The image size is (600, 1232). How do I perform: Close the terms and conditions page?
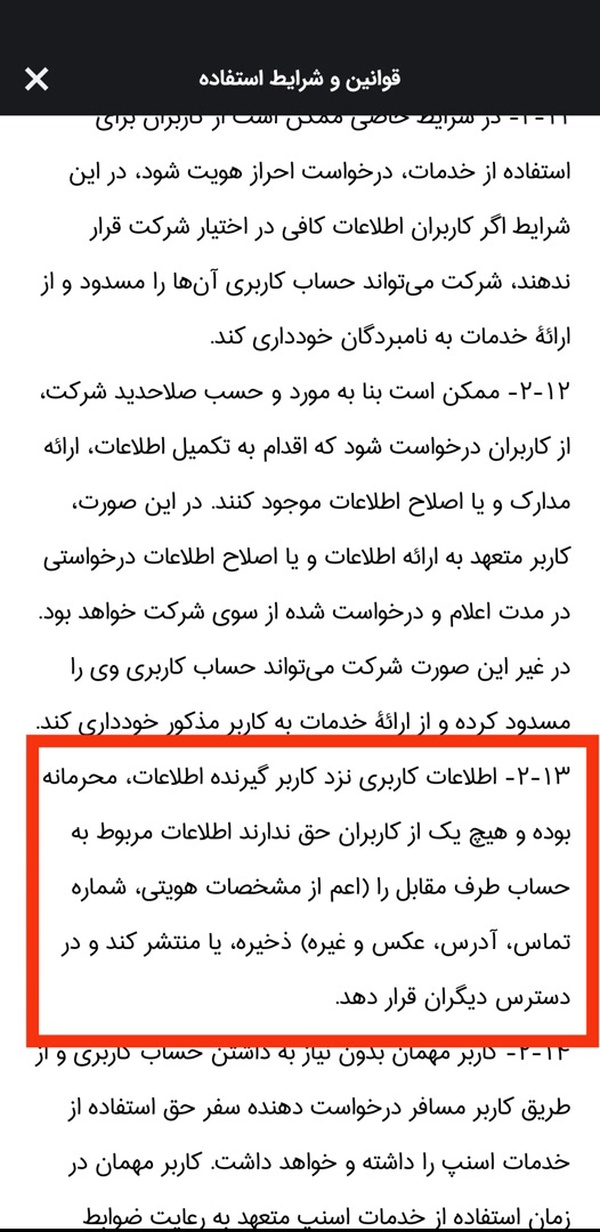point(36,79)
